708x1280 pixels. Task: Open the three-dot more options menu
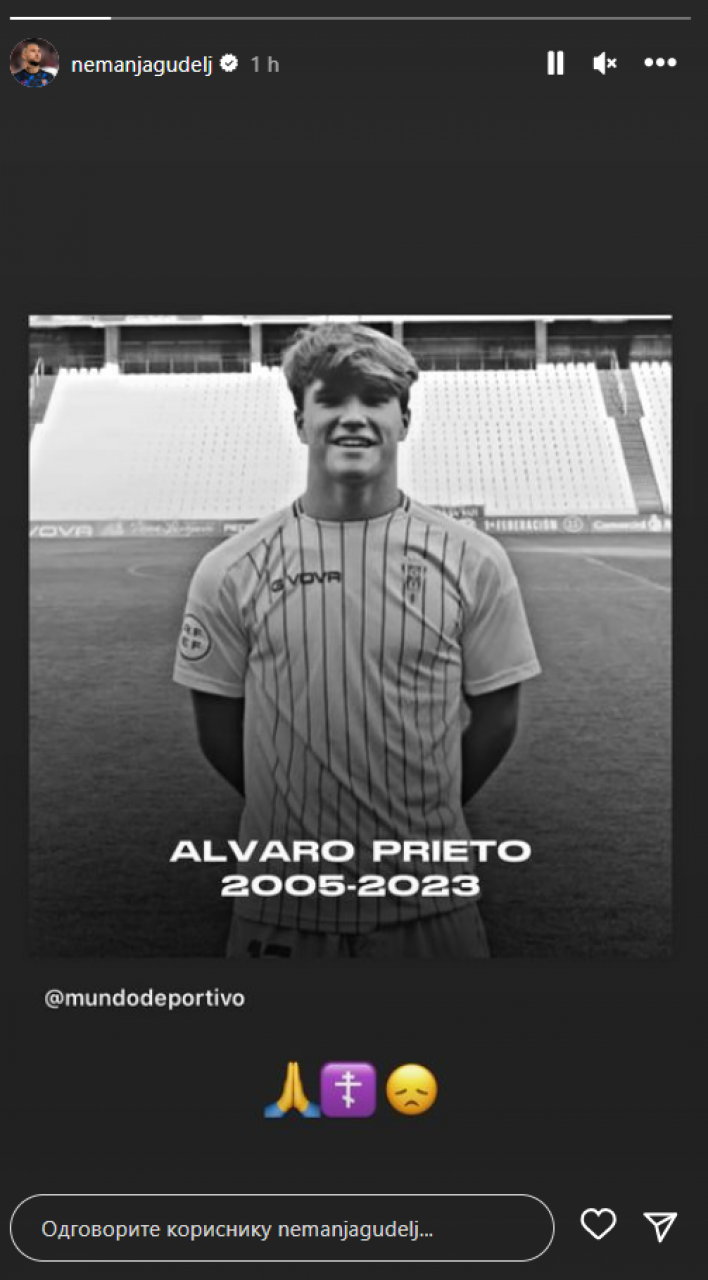(x=660, y=64)
